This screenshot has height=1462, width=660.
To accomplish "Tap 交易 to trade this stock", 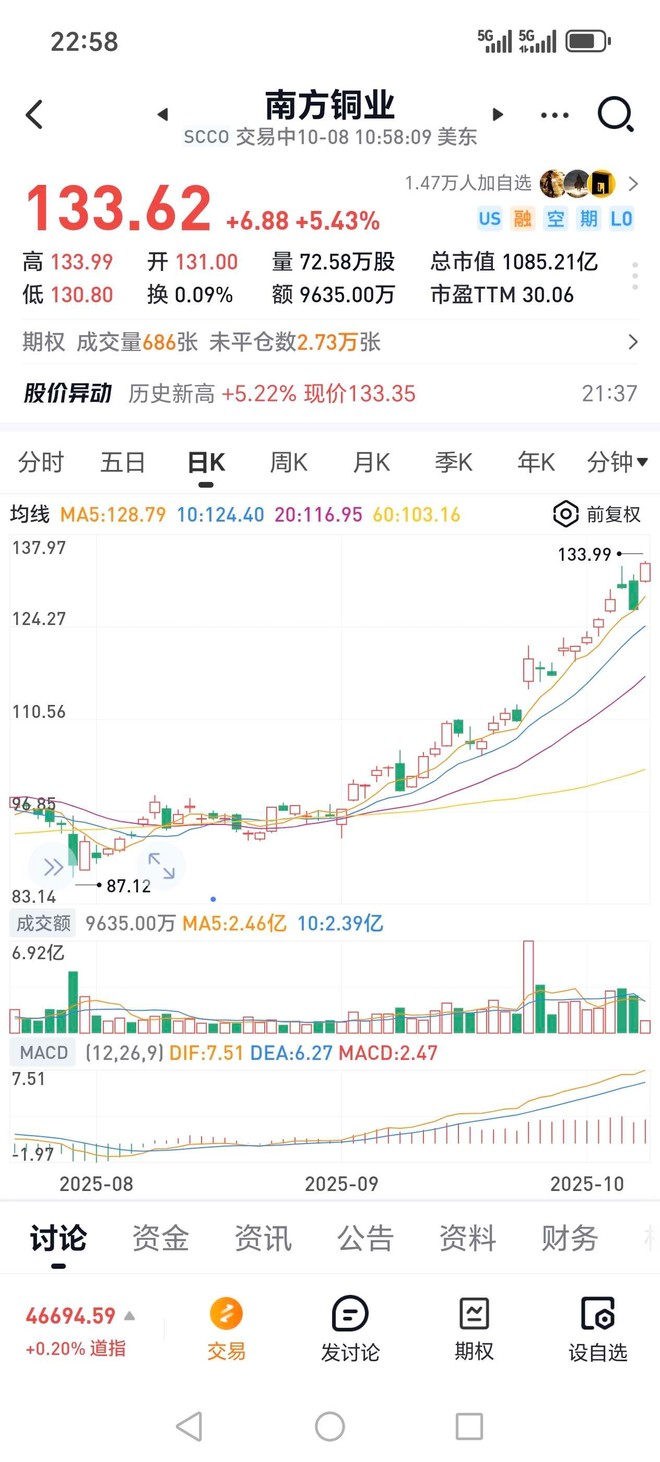I will (x=226, y=1329).
